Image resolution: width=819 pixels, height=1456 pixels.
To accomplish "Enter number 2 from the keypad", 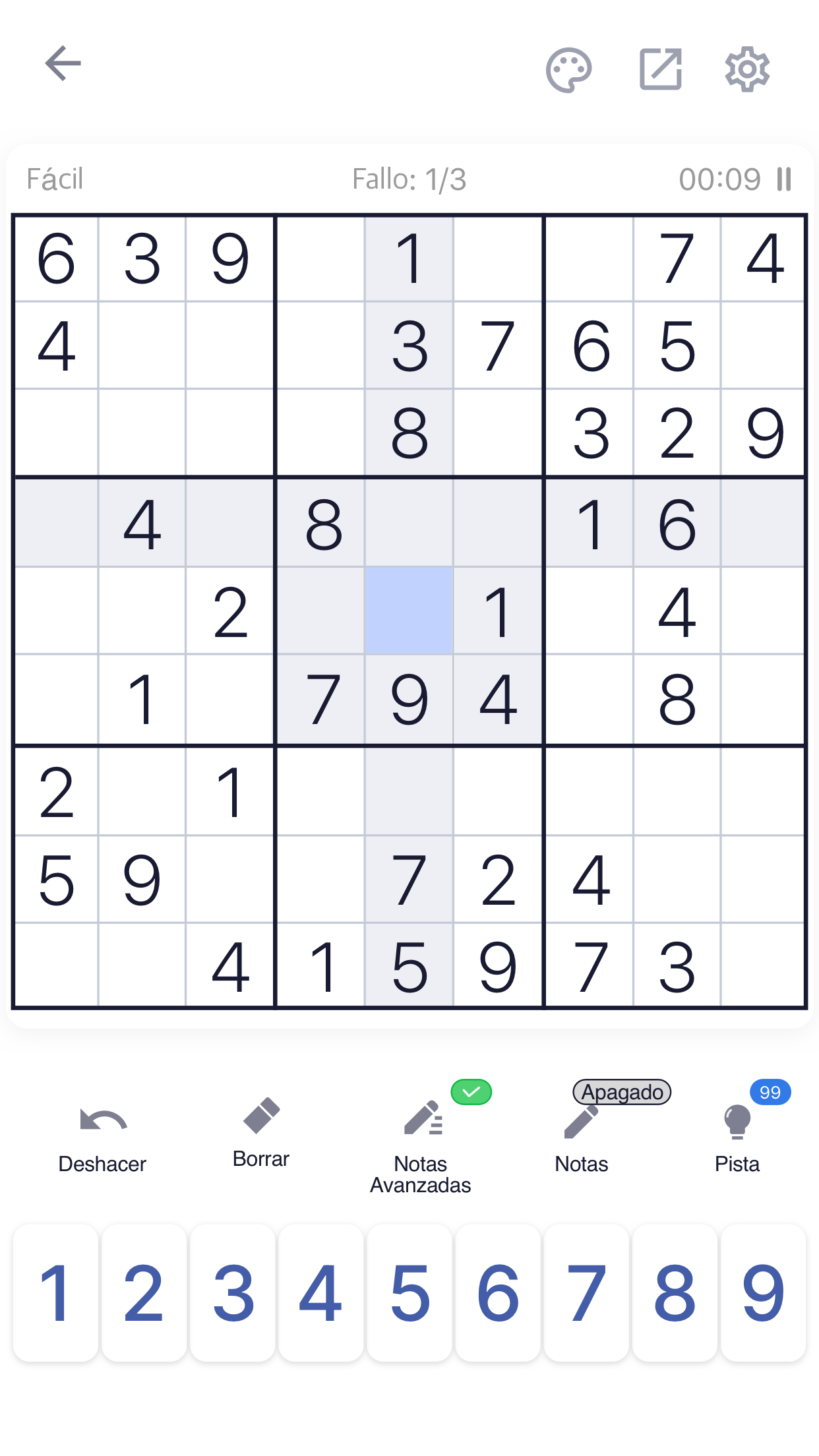I will pyautogui.click(x=144, y=1292).
